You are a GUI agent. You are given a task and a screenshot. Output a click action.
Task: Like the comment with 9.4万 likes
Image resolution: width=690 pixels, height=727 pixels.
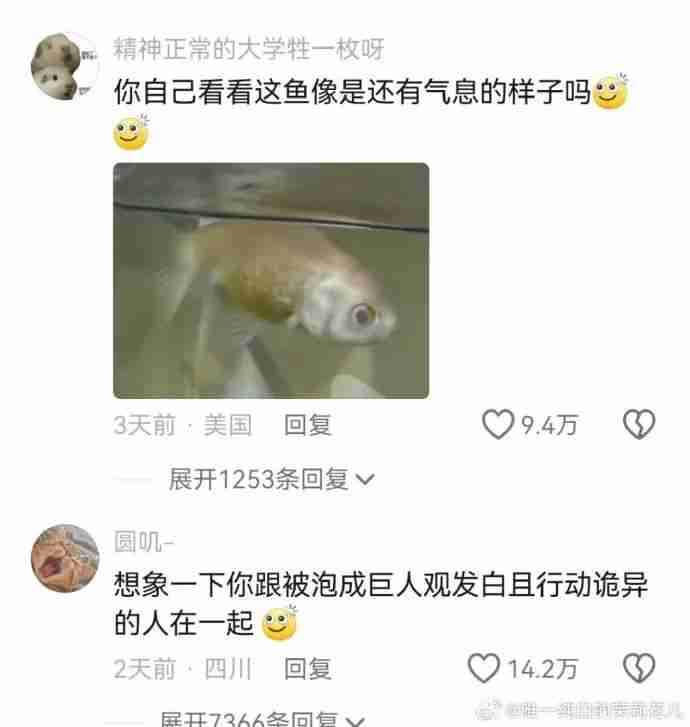tap(498, 426)
